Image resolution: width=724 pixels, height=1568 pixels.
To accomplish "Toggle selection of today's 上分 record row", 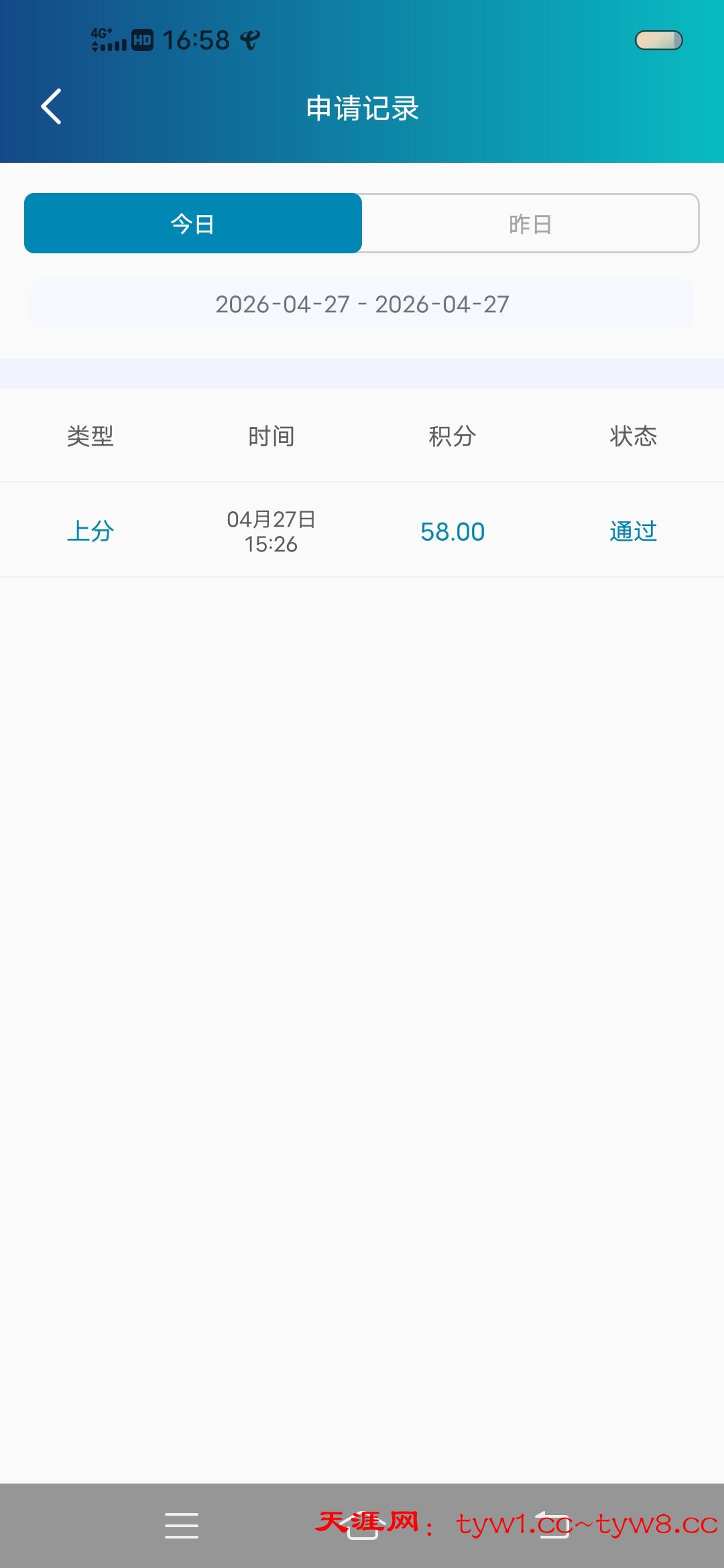I will (362, 530).
